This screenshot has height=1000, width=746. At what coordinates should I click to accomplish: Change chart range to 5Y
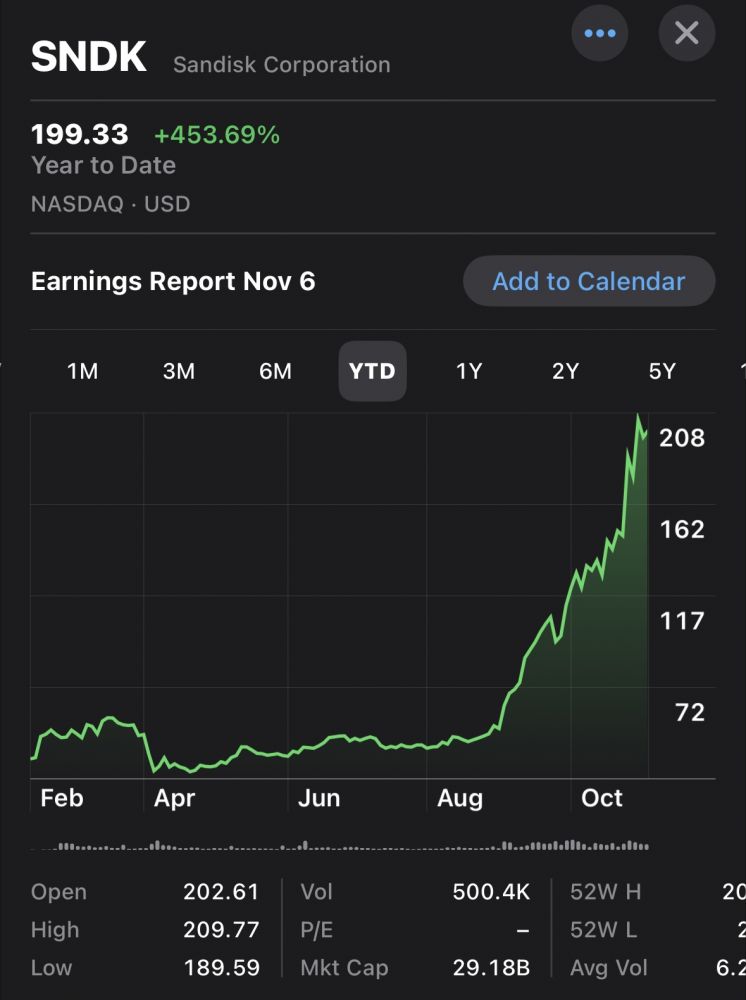[x=662, y=371]
